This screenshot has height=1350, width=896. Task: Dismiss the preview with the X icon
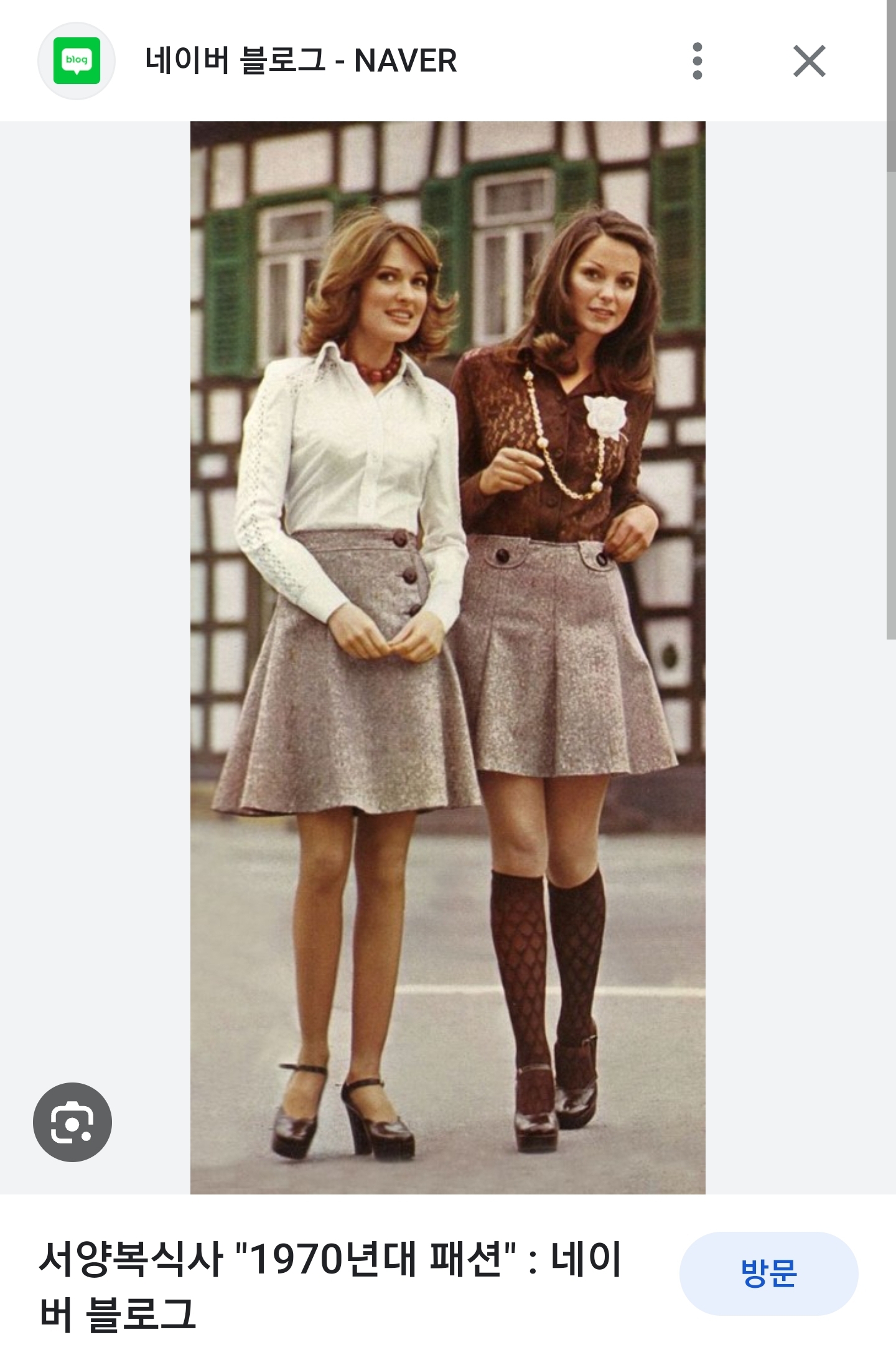point(809,60)
